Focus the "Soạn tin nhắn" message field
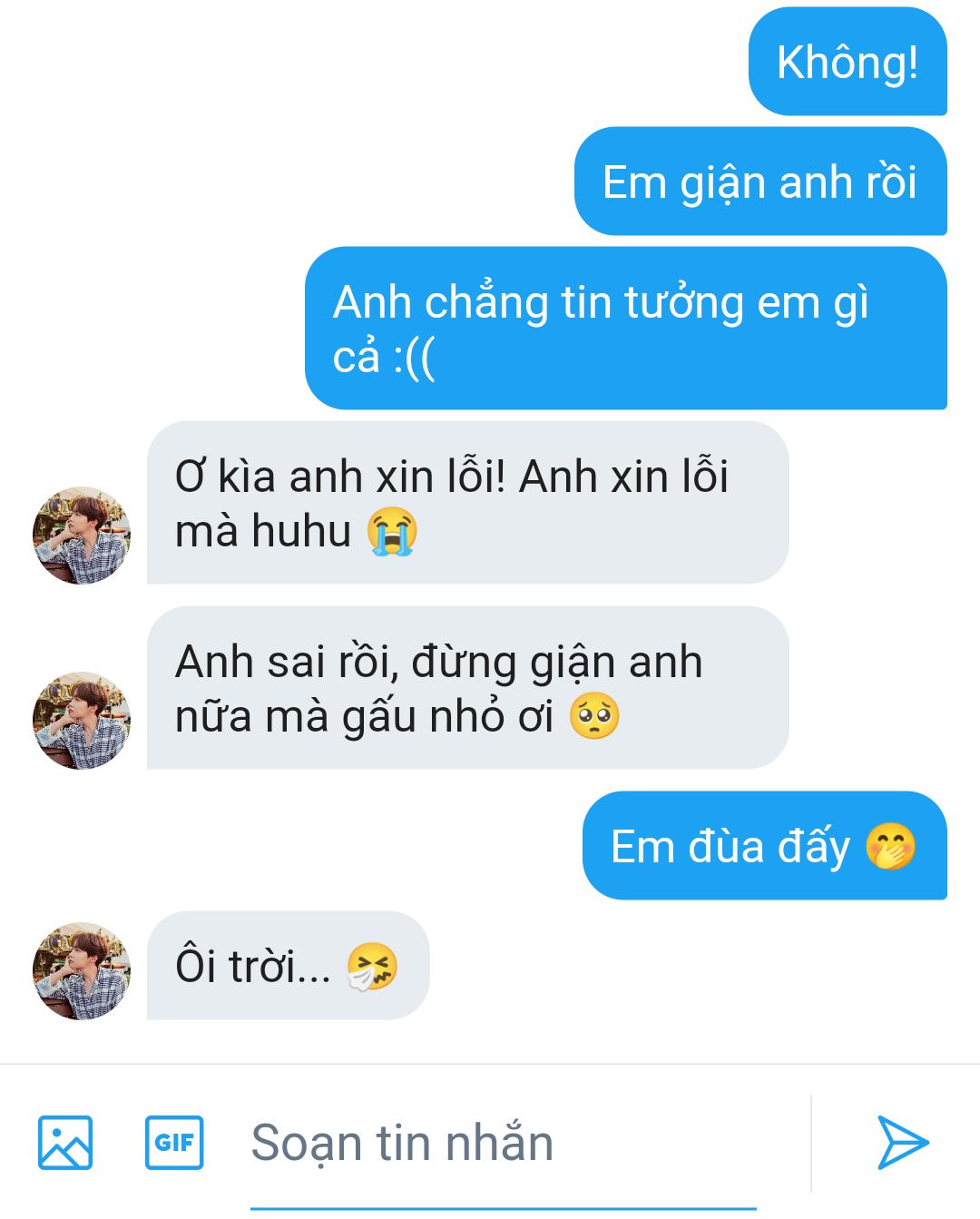 click(x=503, y=1143)
